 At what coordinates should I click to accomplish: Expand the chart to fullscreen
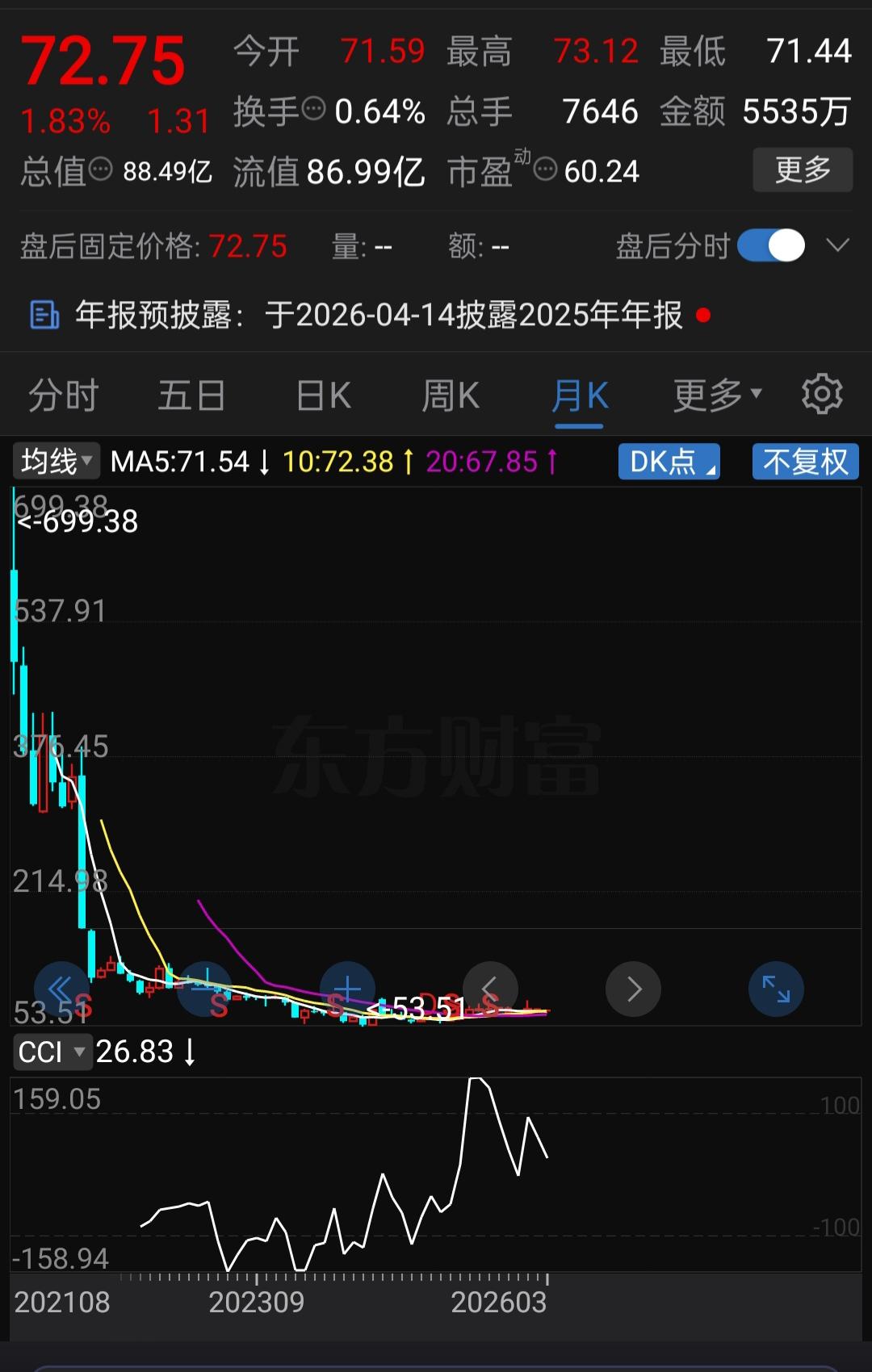pos(776,989)
